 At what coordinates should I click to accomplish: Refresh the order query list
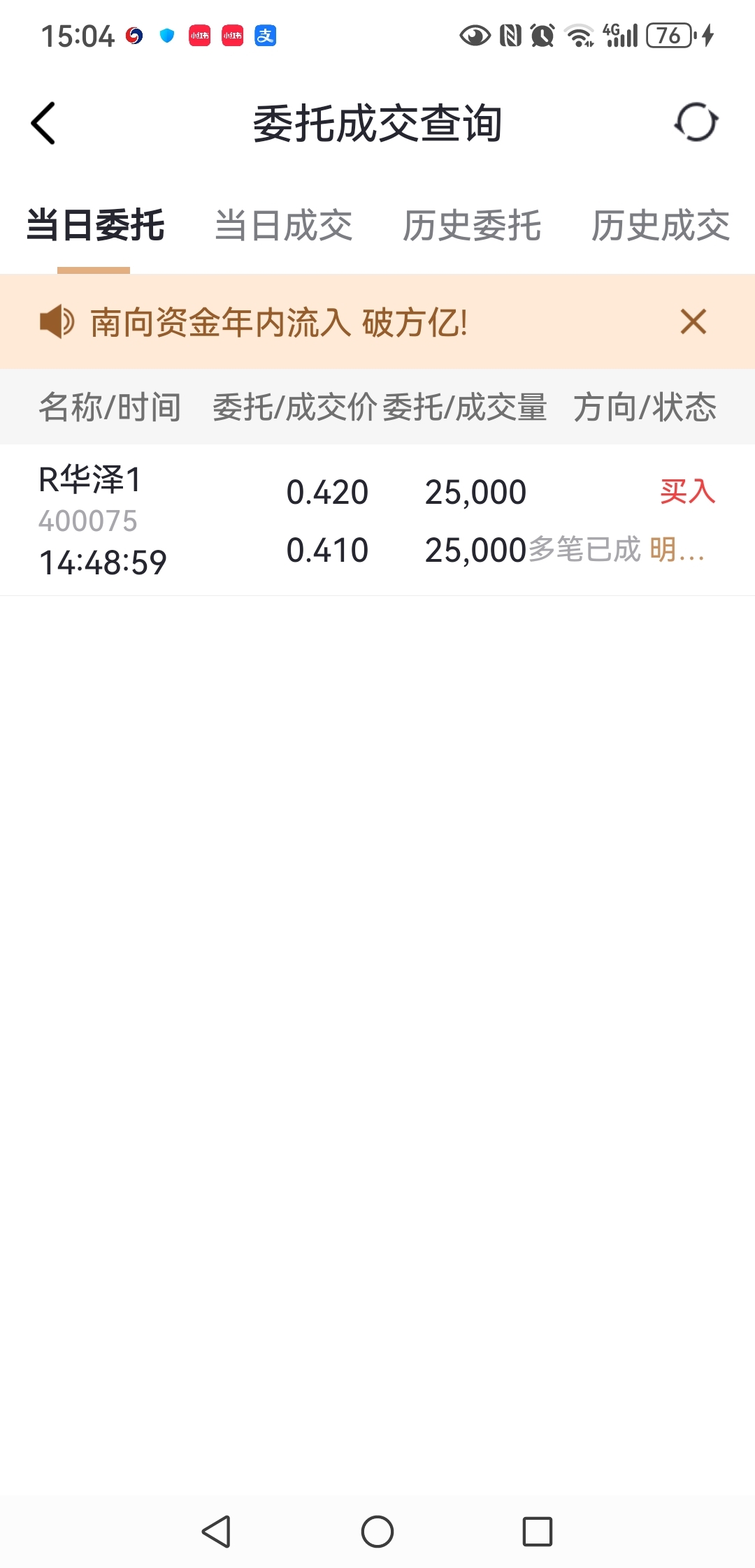coord(696,123)
